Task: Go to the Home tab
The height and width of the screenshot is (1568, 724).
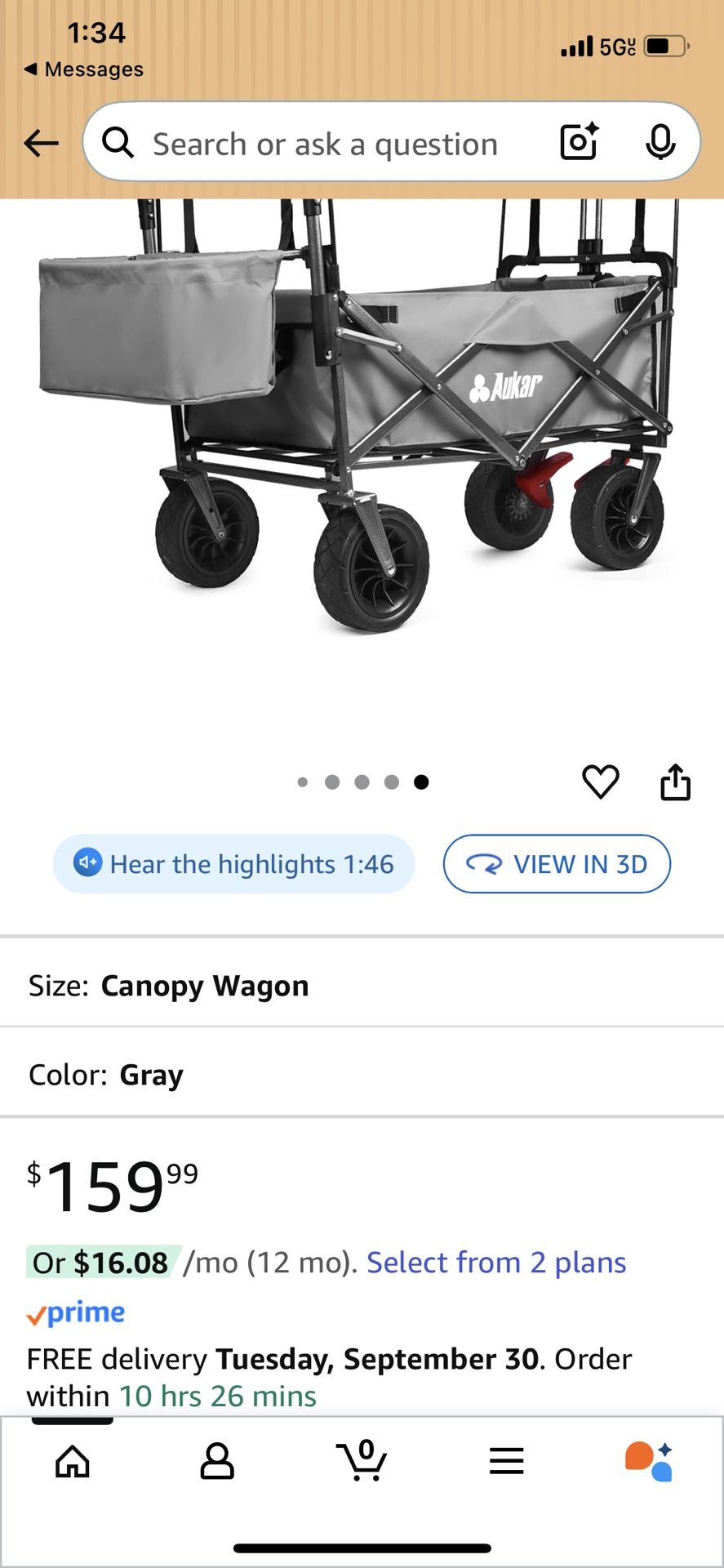Action: click(73, 1461)
